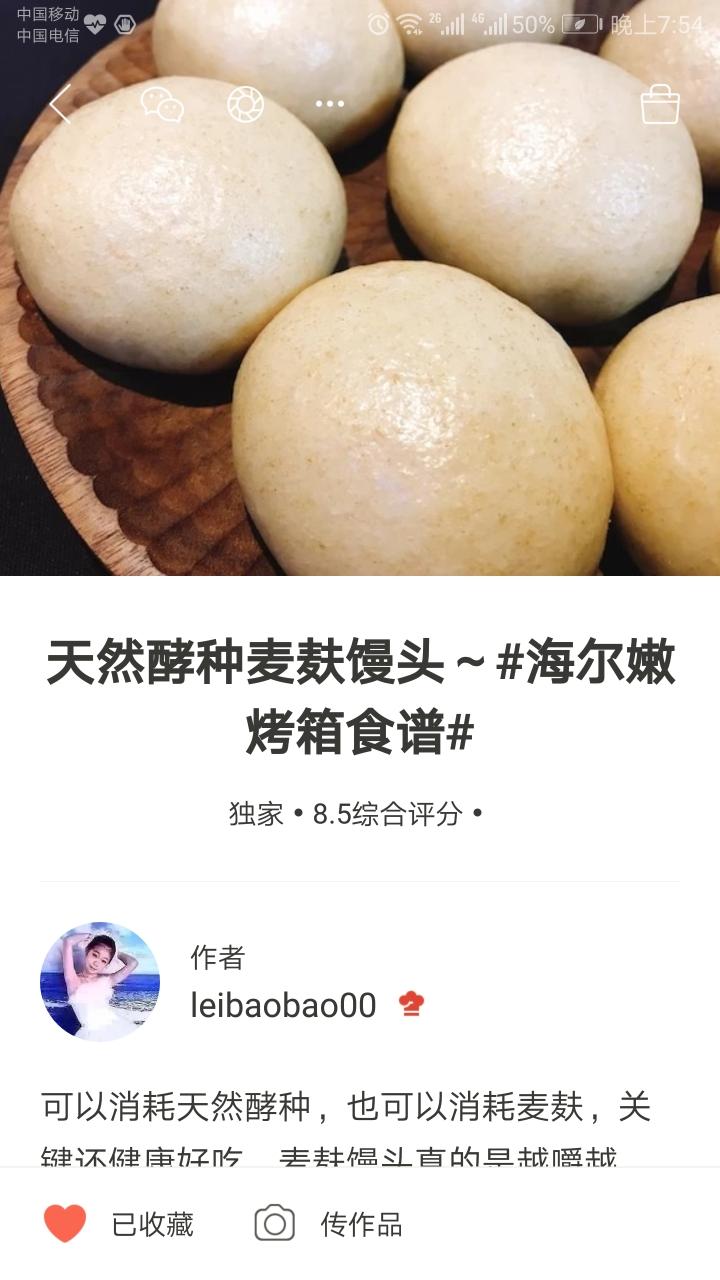
Task: Tap the author's avatar photo
Action: coord(103,982)
